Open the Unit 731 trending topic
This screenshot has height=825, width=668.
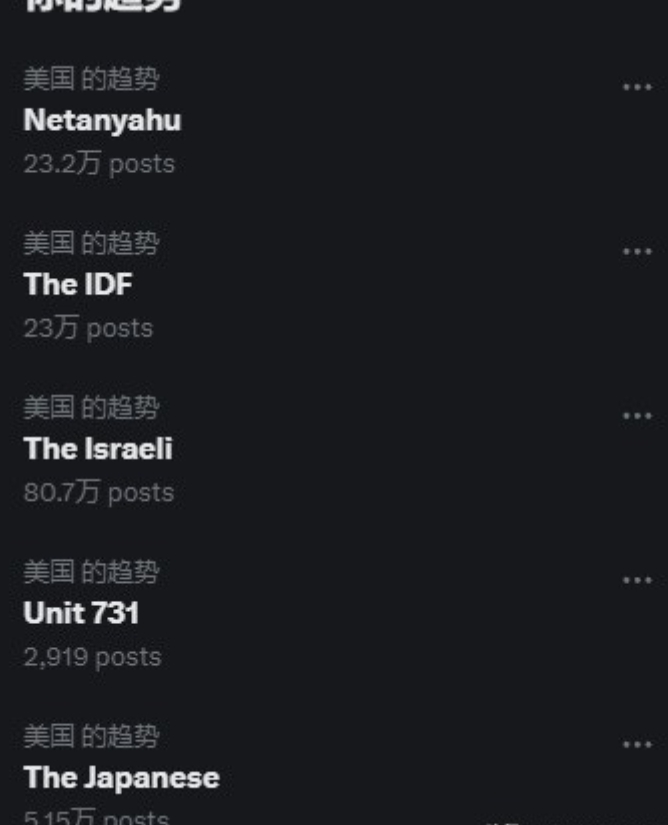click(81, 612)
